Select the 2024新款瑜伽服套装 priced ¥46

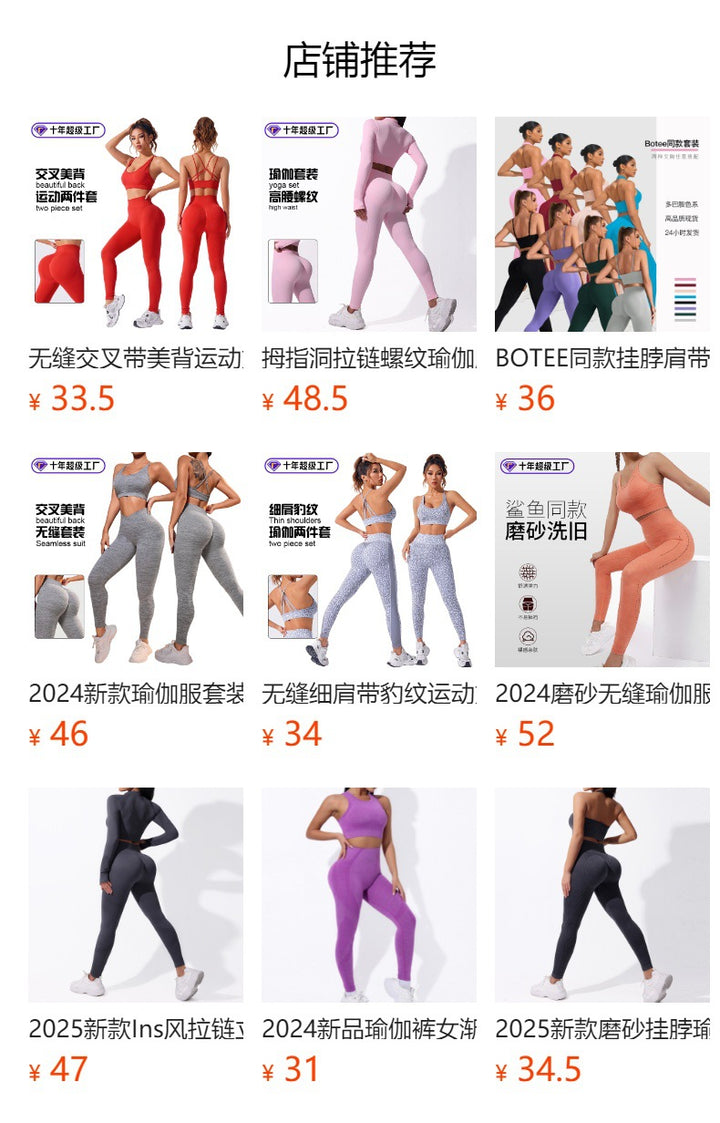135,559
